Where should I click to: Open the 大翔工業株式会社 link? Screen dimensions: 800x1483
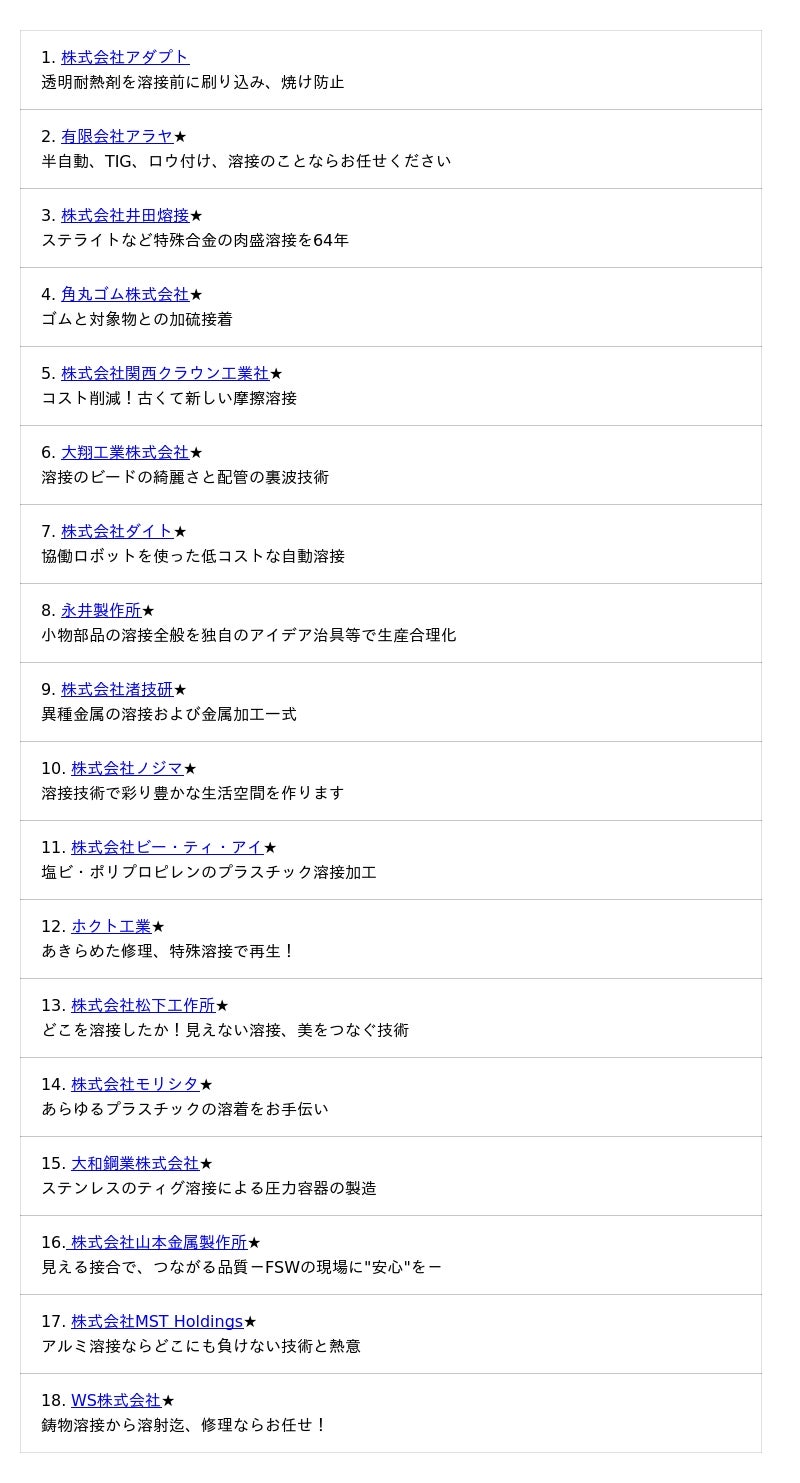pos(125,452)
